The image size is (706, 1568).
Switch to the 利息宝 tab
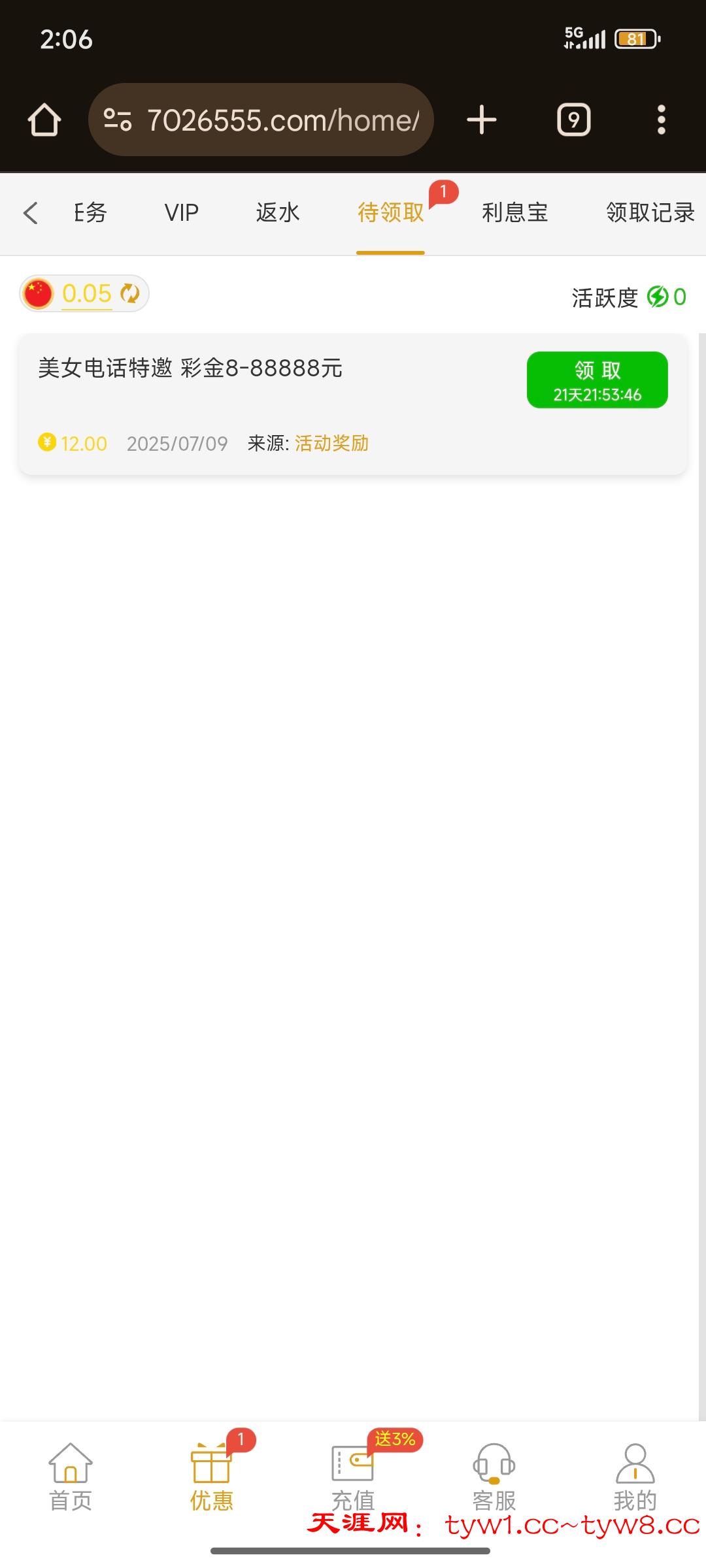(x=514, y=213)
